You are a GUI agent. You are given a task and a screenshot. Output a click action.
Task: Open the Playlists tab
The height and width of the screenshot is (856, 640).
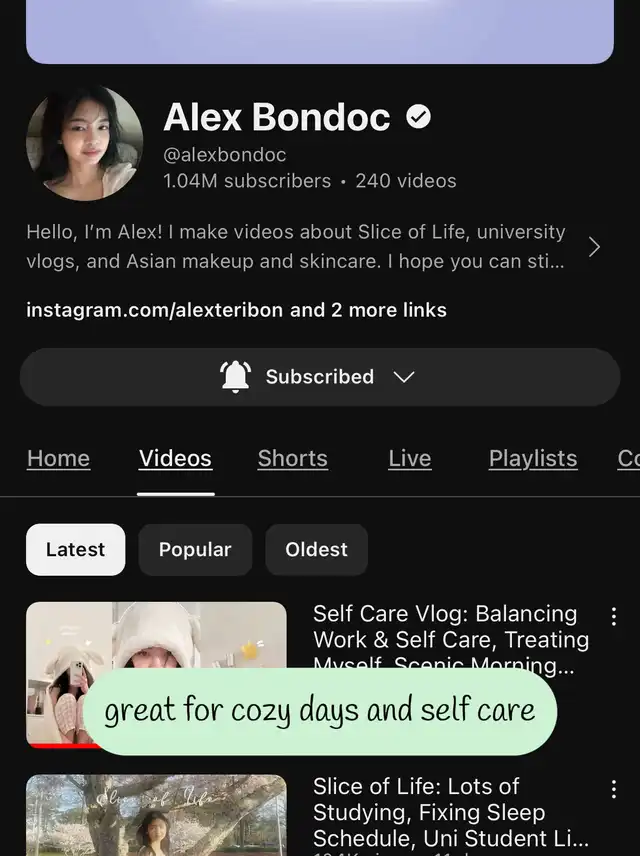click(532, 459)
